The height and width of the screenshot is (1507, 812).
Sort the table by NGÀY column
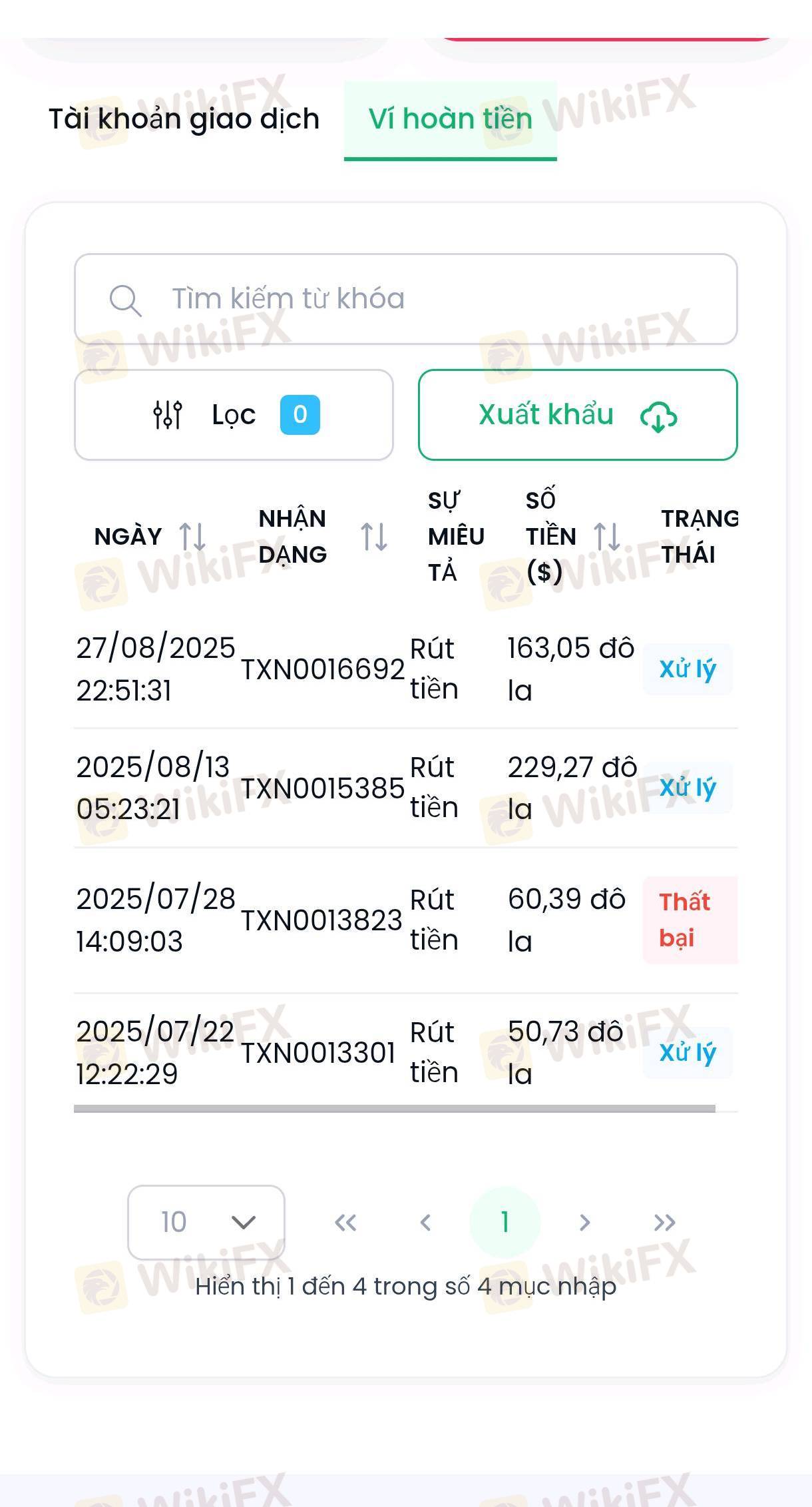(192, 537)
